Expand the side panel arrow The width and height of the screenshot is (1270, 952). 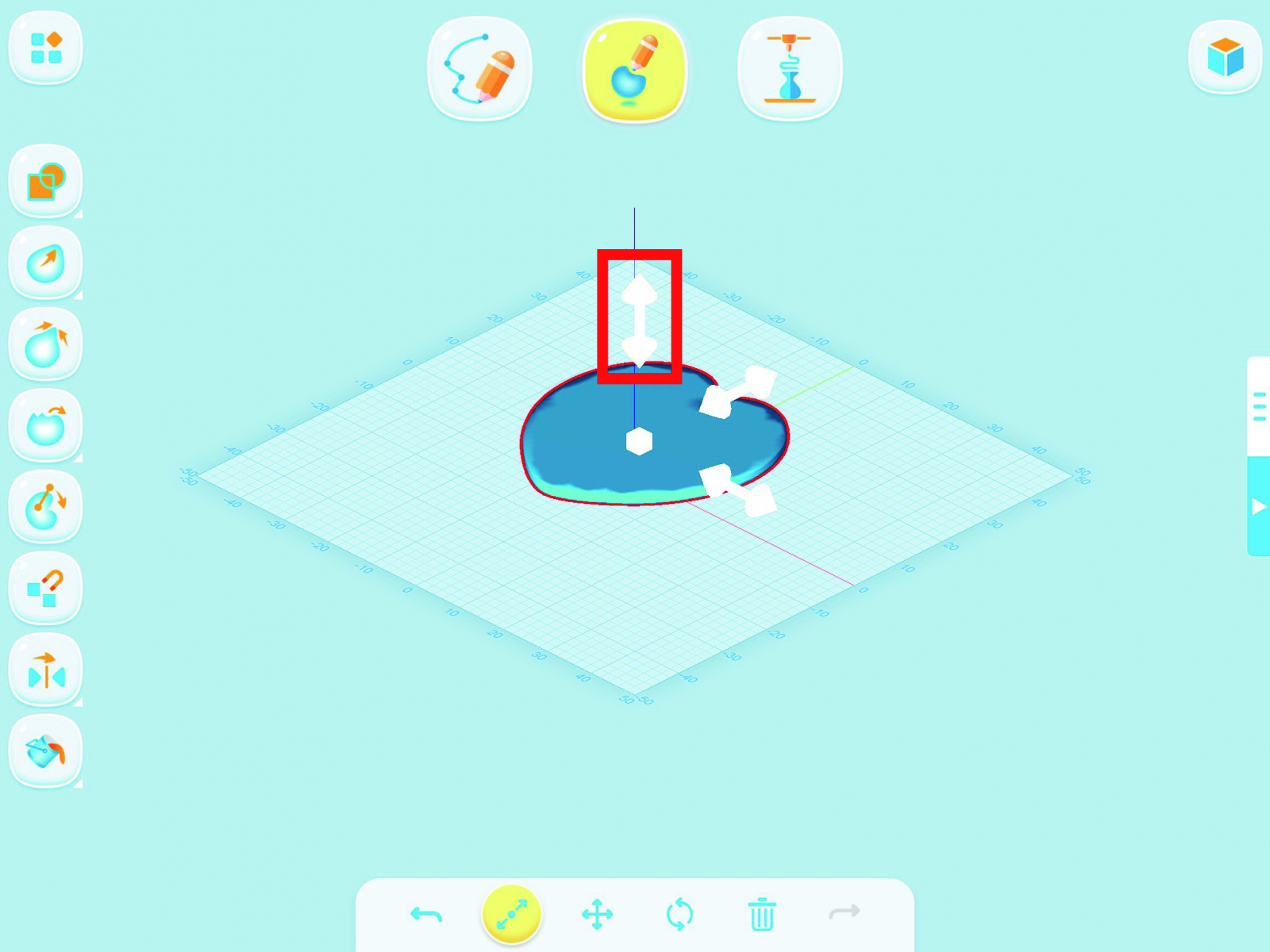click(x=1259, y=506)
